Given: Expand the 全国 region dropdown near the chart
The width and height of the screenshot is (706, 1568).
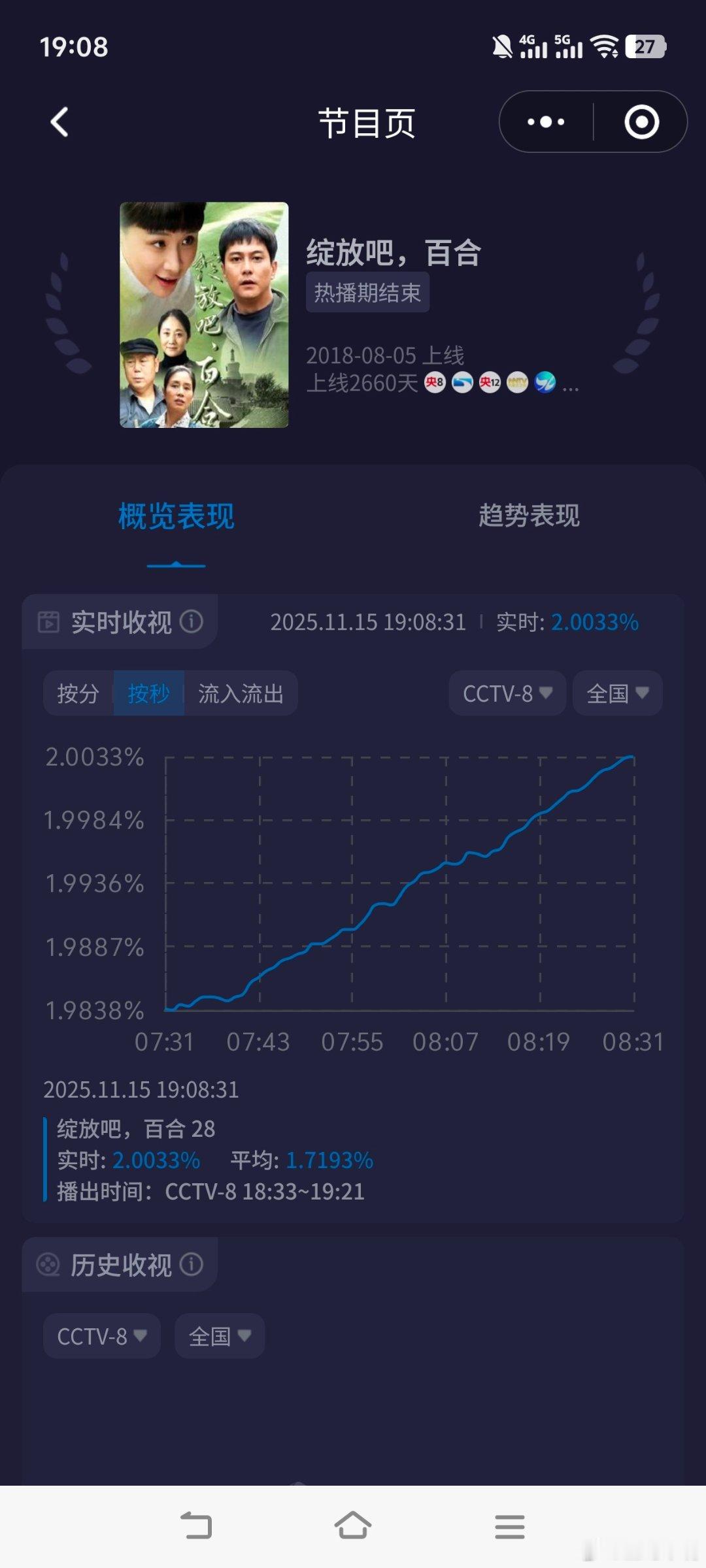Looking at the screenshot, I should pos(615,693).
